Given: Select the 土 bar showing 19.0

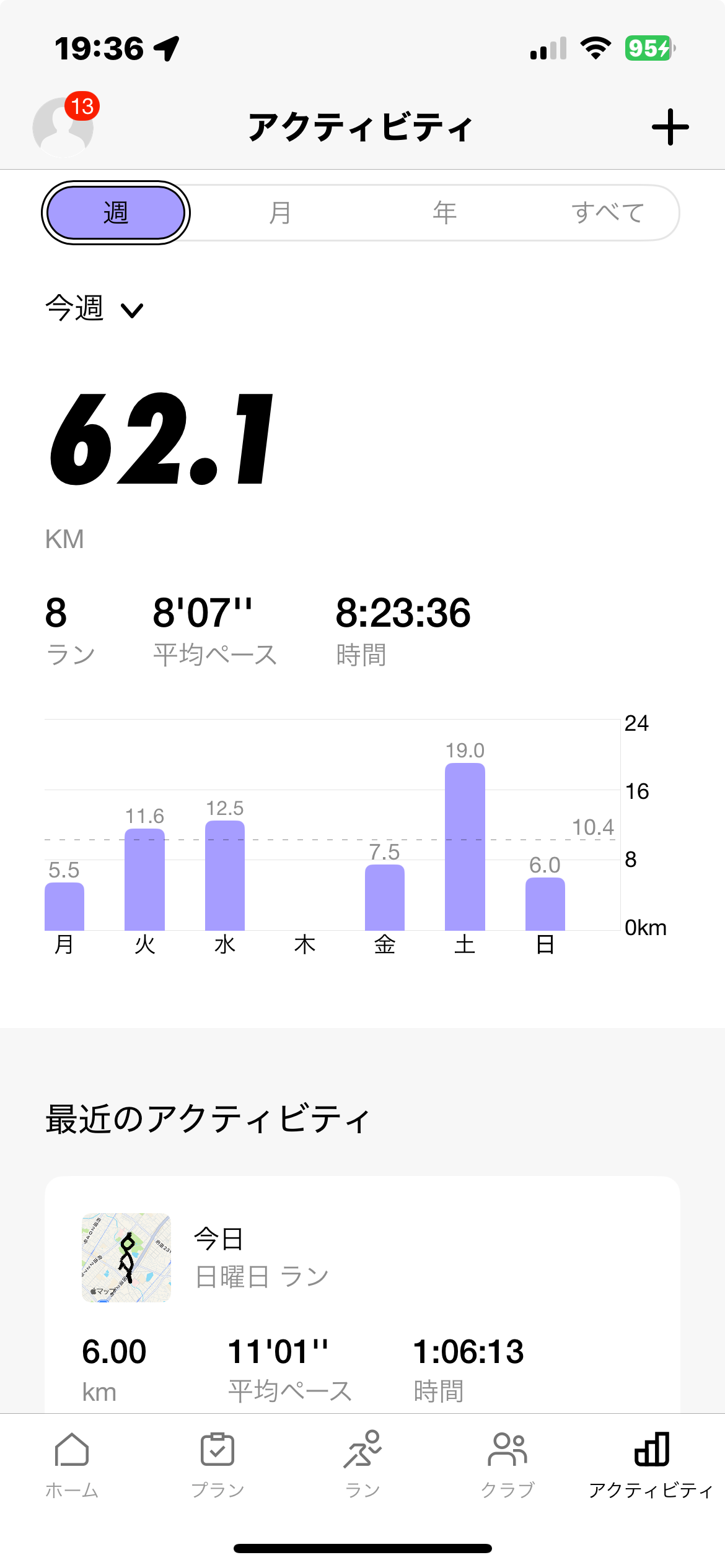Looking at the screenshot, I should pos(465,846).
